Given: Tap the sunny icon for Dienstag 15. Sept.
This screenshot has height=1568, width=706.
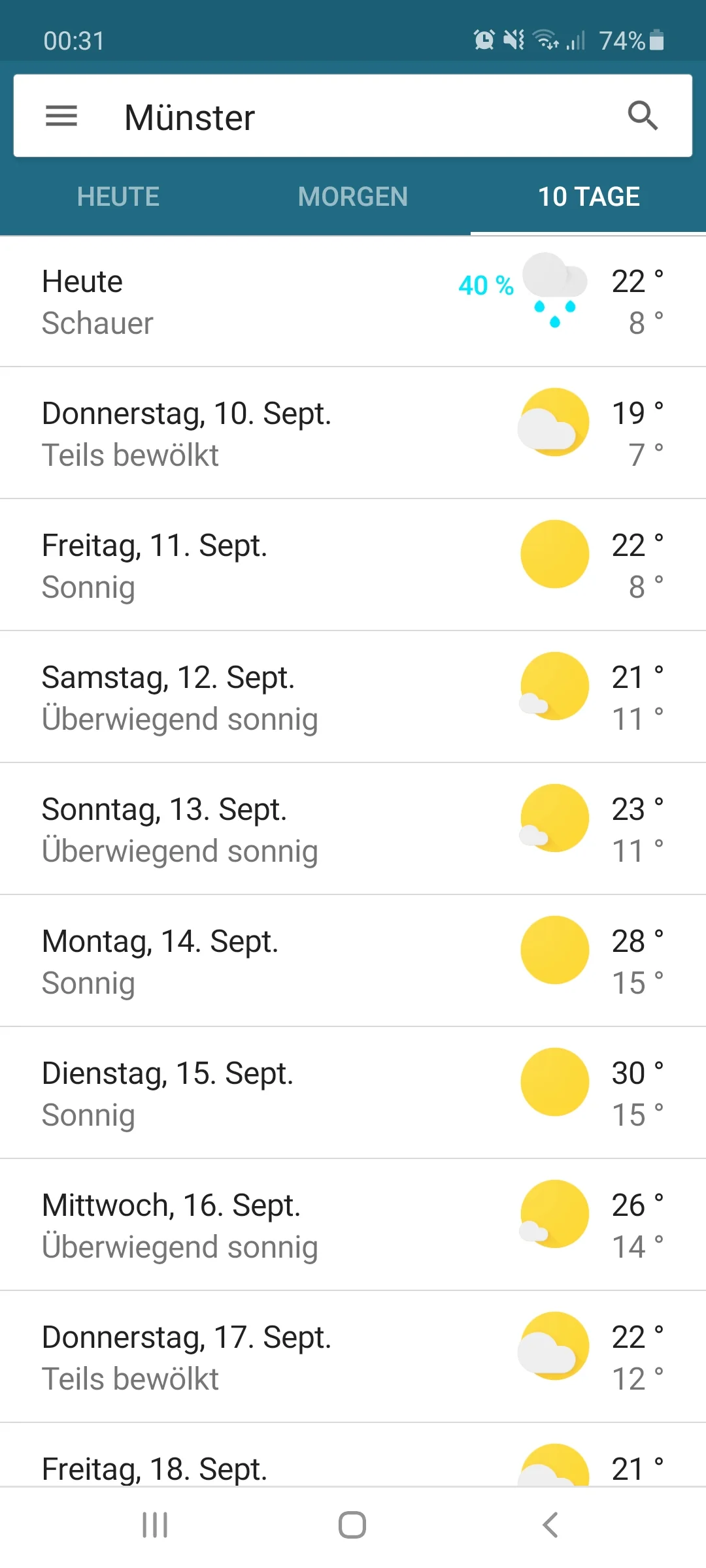Looking at the screenshot, I should 554,1083.
